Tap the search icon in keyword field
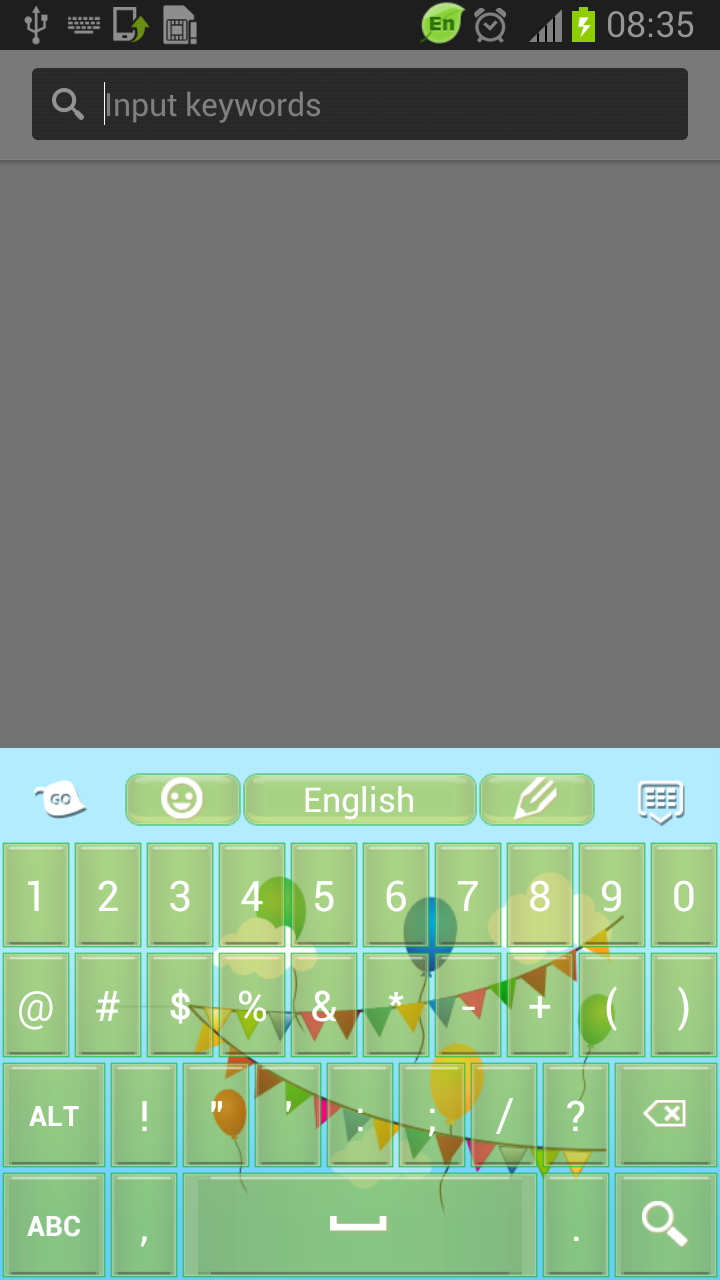 pyautogui.click(x=67, y=104)
